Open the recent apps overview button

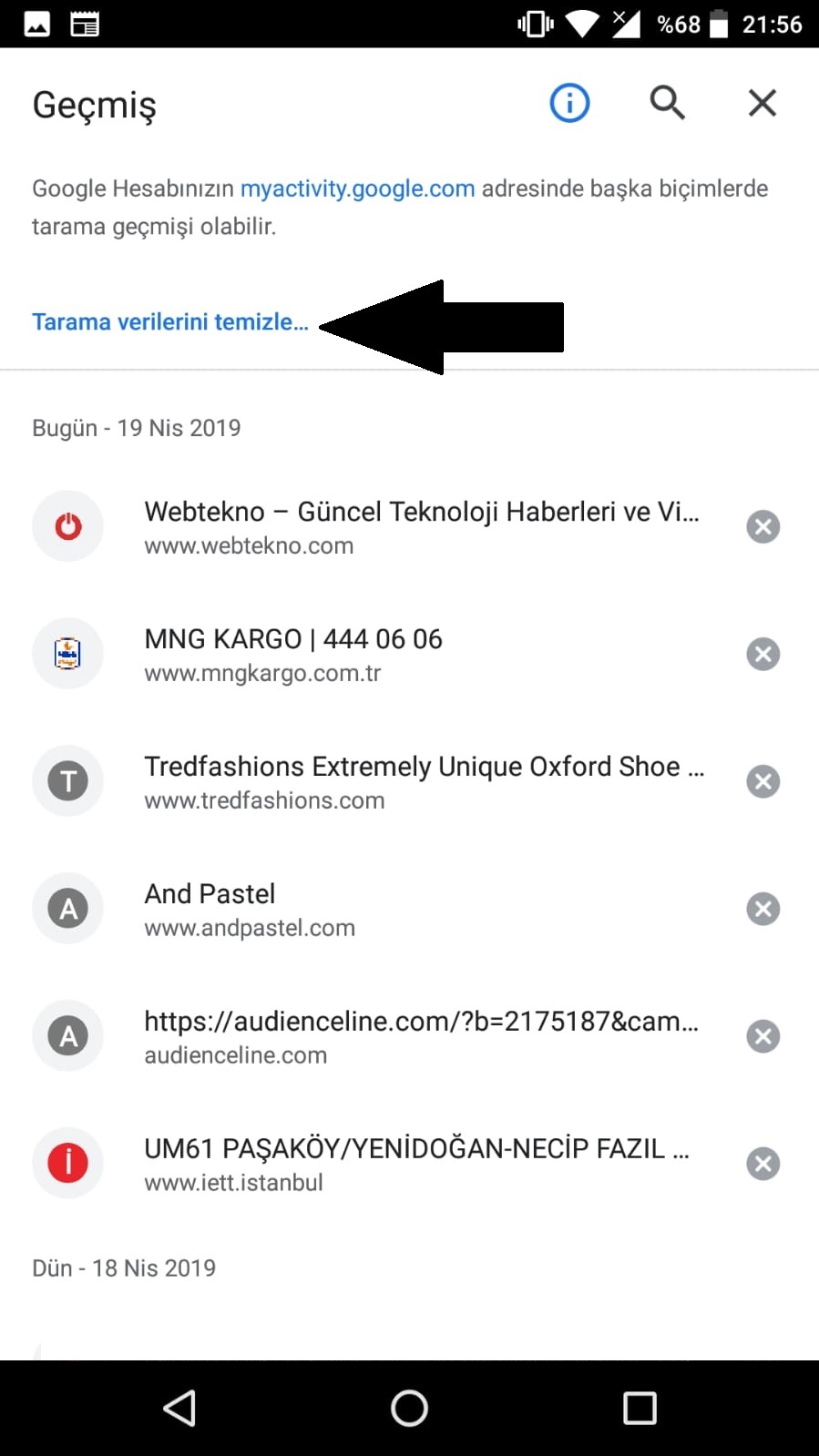[640, 1408]
